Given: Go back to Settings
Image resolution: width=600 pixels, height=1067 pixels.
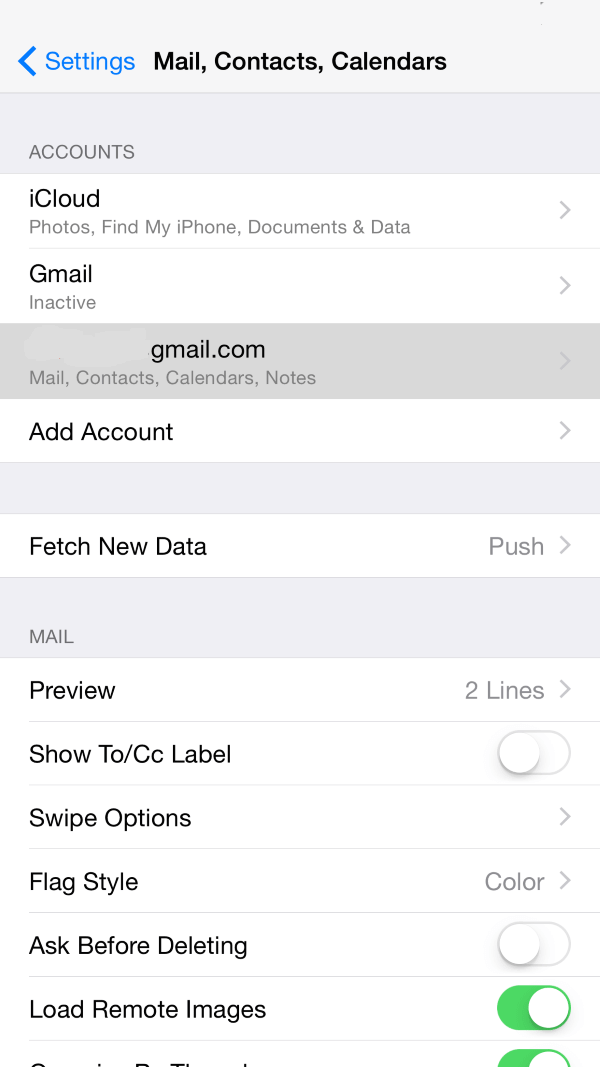Looking at the screenshot, I should click(77, 61).
